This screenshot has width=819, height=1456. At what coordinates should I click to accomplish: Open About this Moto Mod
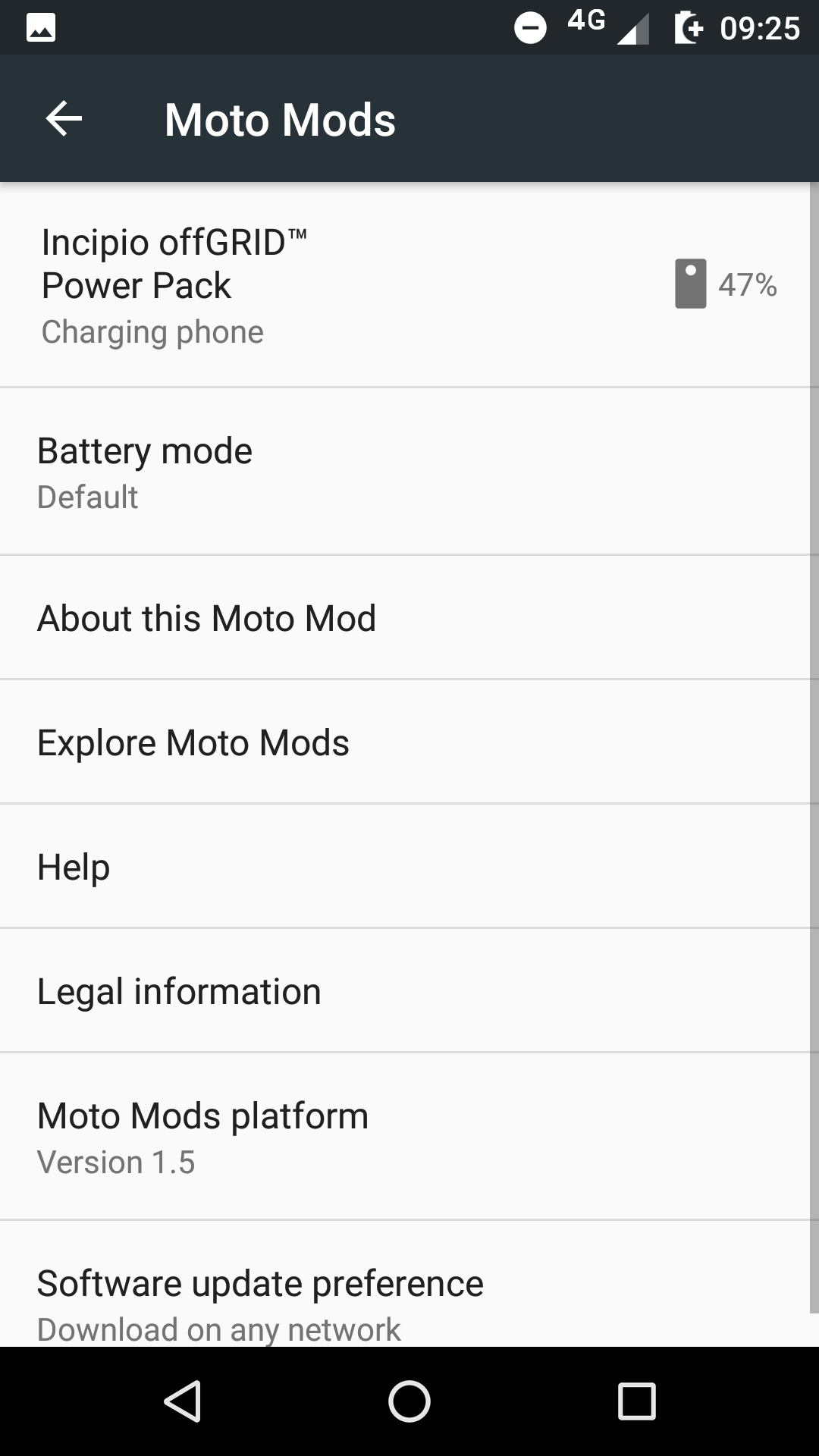point(409,617)
